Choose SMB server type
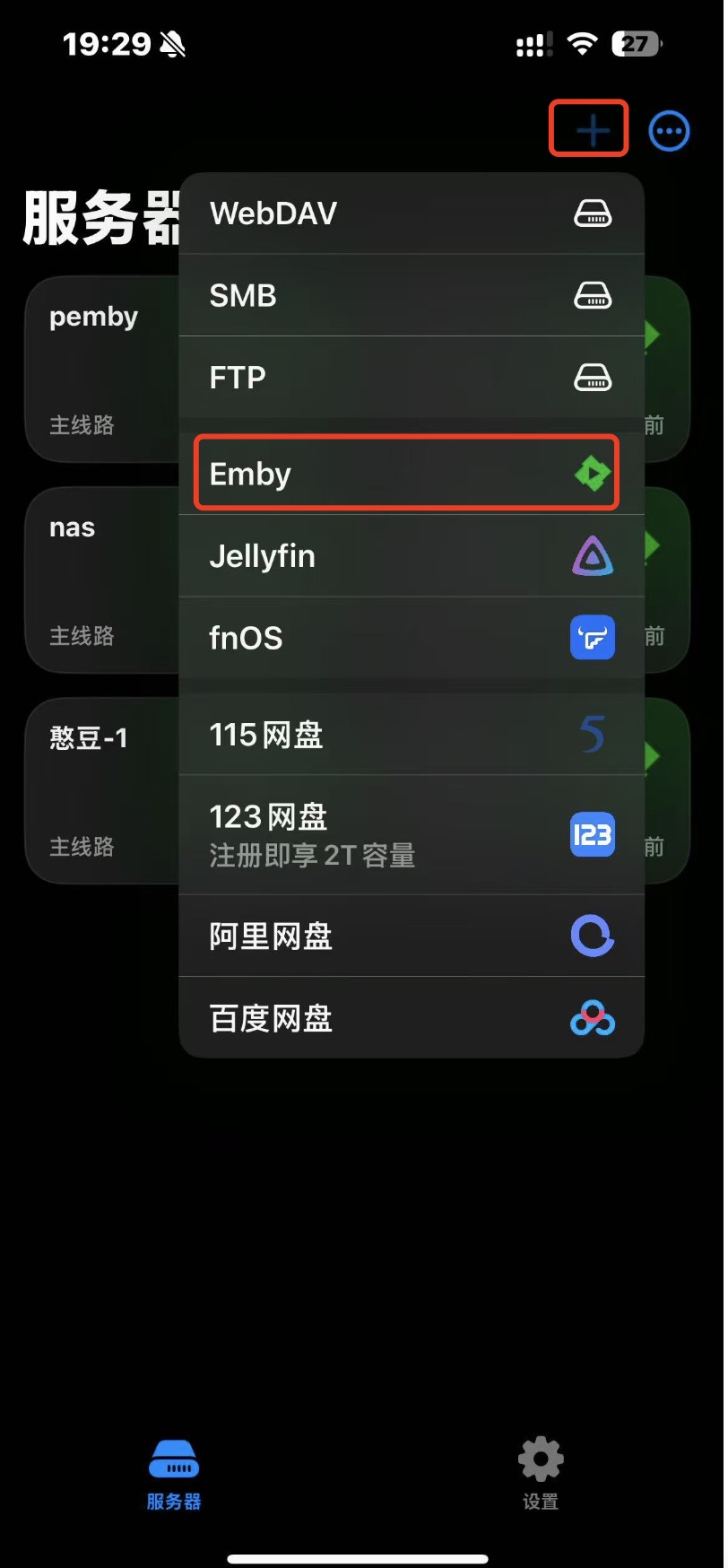Screen dimensions: 728x1568 tap(411, 295)
